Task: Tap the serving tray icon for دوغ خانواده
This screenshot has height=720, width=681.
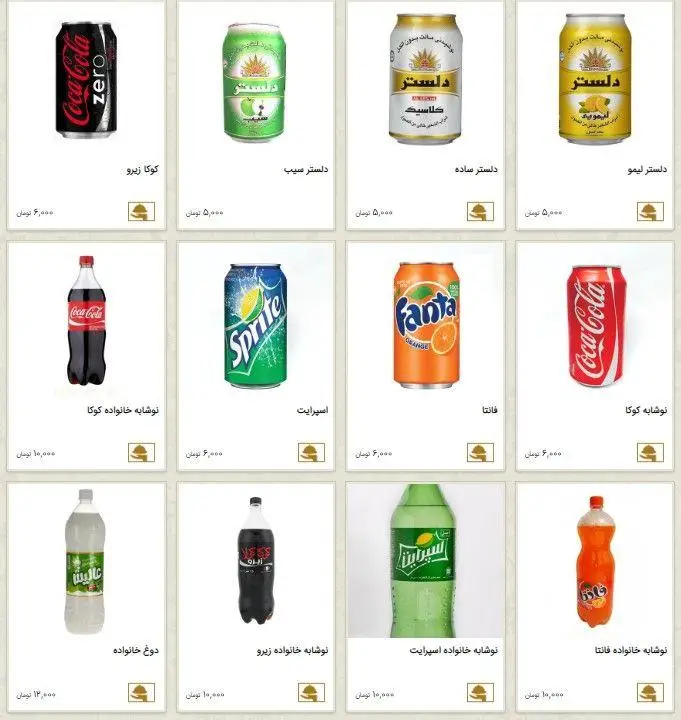Action: tap(142, 692)
